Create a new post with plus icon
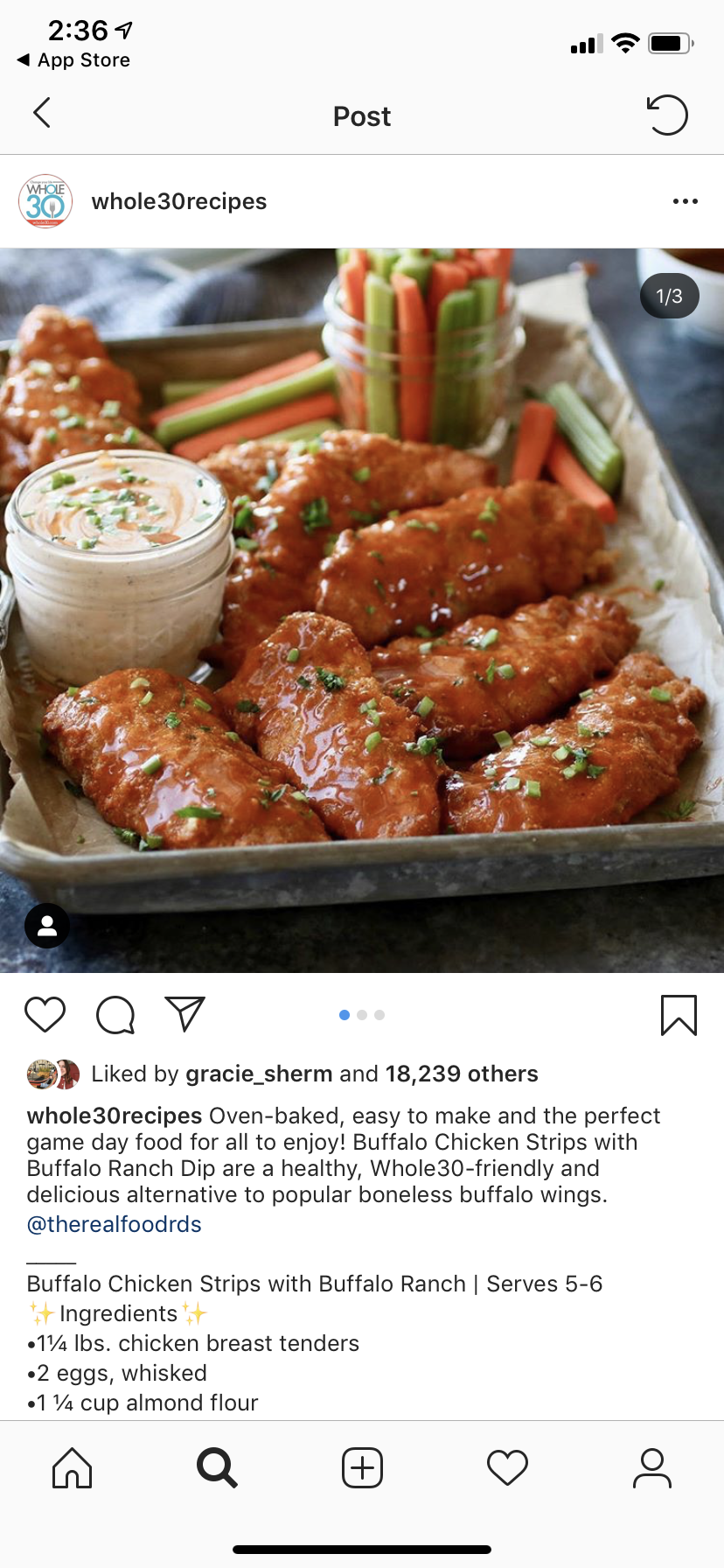This screenshot has height=1568, width=724. click(362, 1467)
